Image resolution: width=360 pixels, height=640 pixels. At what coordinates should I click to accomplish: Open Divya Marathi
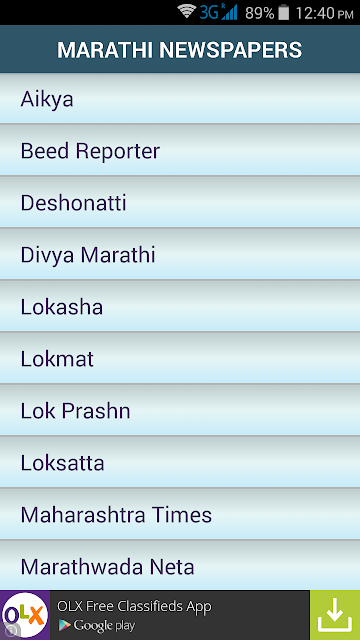[180, 254]
